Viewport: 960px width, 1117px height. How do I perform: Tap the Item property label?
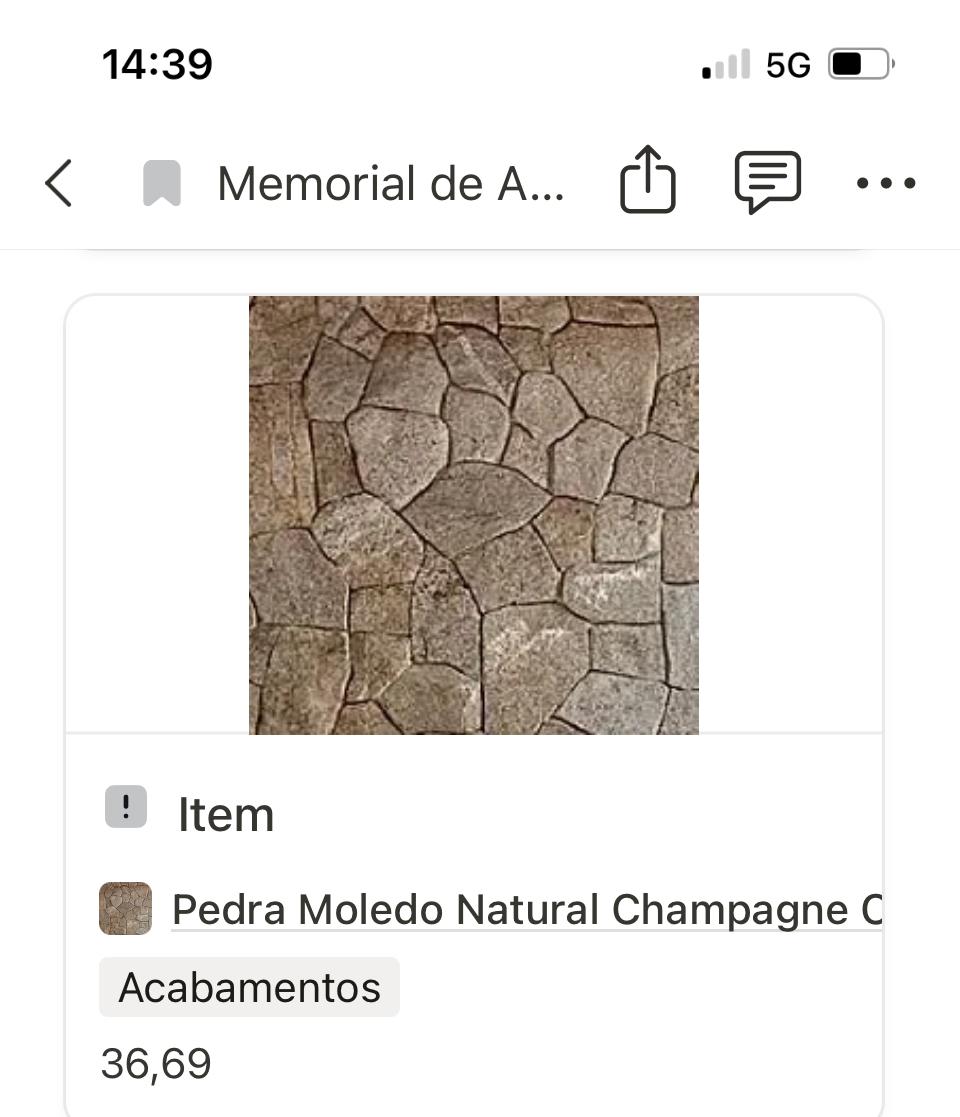point(227,812)
